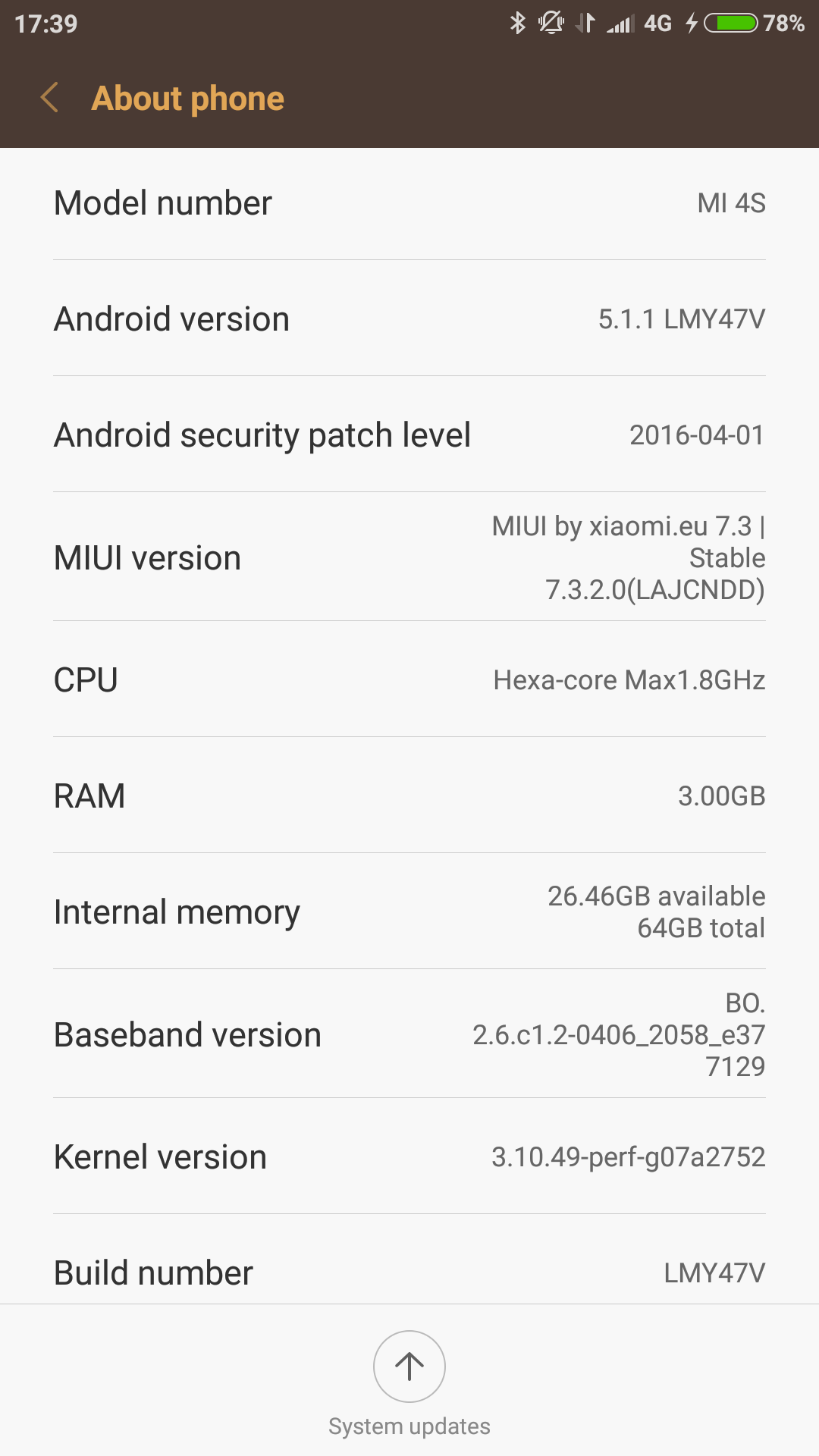Tap the CPU row
This screenshot has height=1456, width=819.
coord(409,679)
